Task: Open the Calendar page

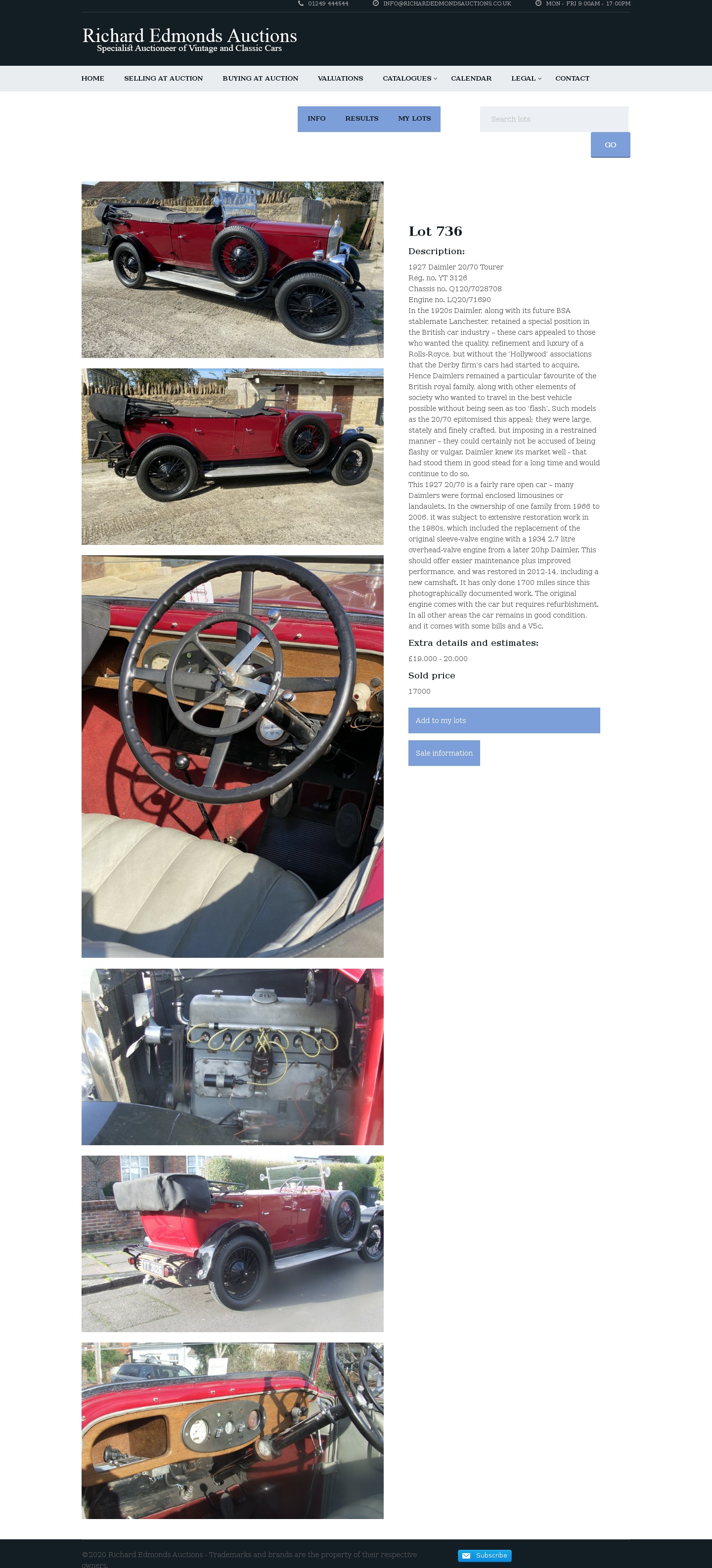Action: tap(470, 79)
